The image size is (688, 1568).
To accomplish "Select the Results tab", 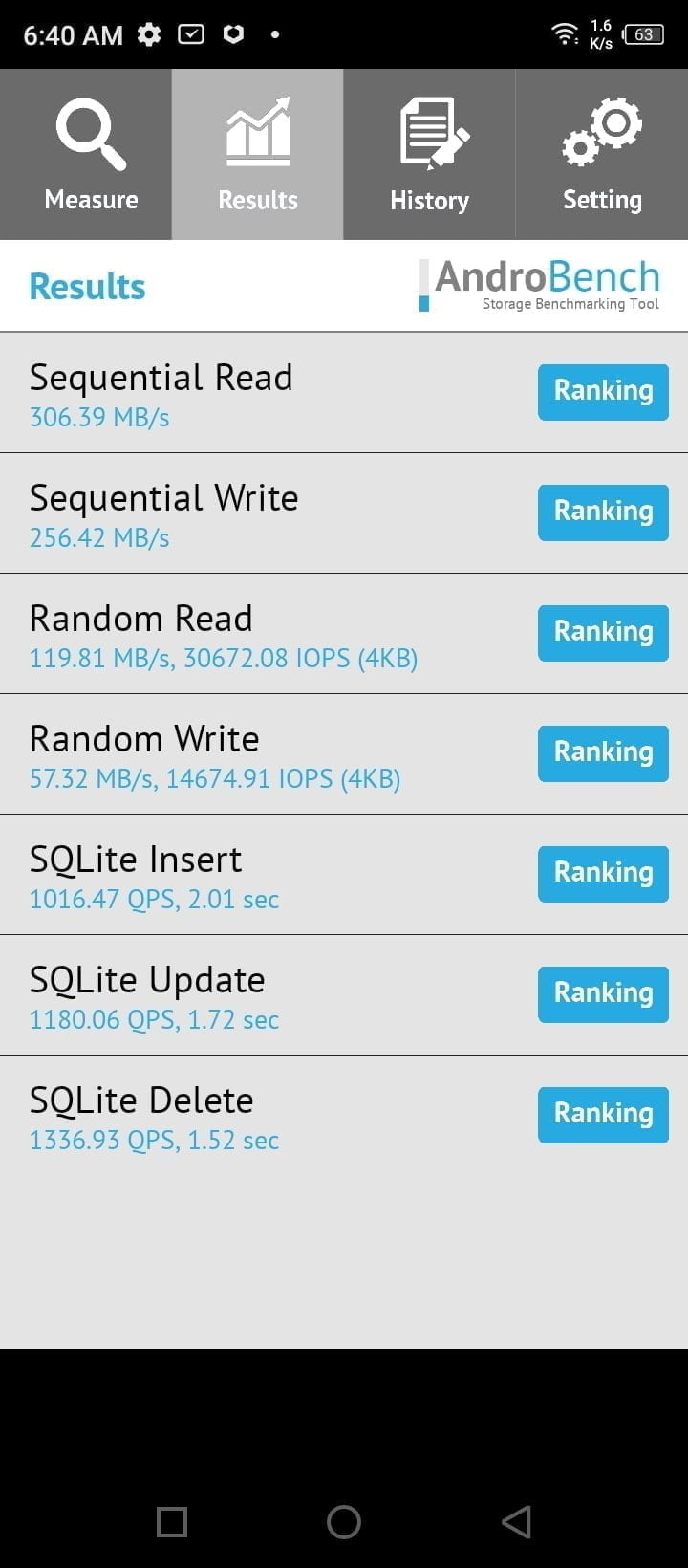I will click(x=258, y=155).
